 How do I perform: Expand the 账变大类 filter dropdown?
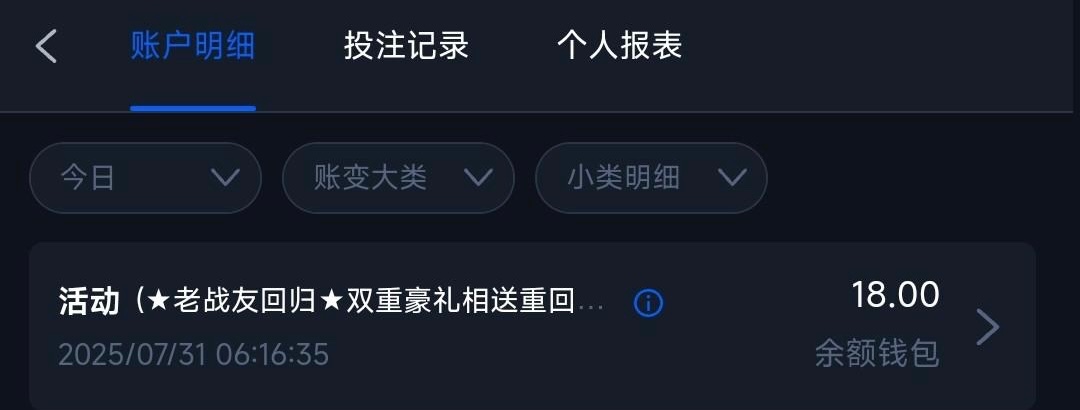point(398,178)
